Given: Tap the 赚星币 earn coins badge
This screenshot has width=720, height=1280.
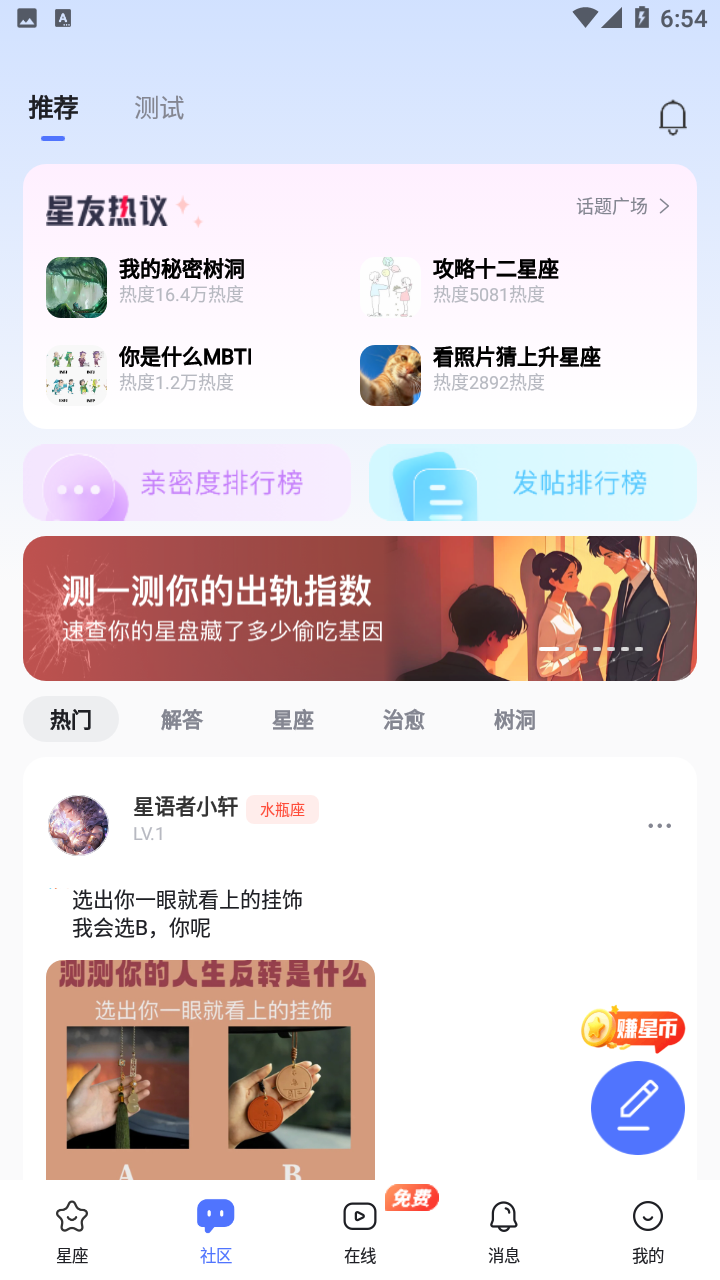Looking at the screenshot, I should [632, 1029].
